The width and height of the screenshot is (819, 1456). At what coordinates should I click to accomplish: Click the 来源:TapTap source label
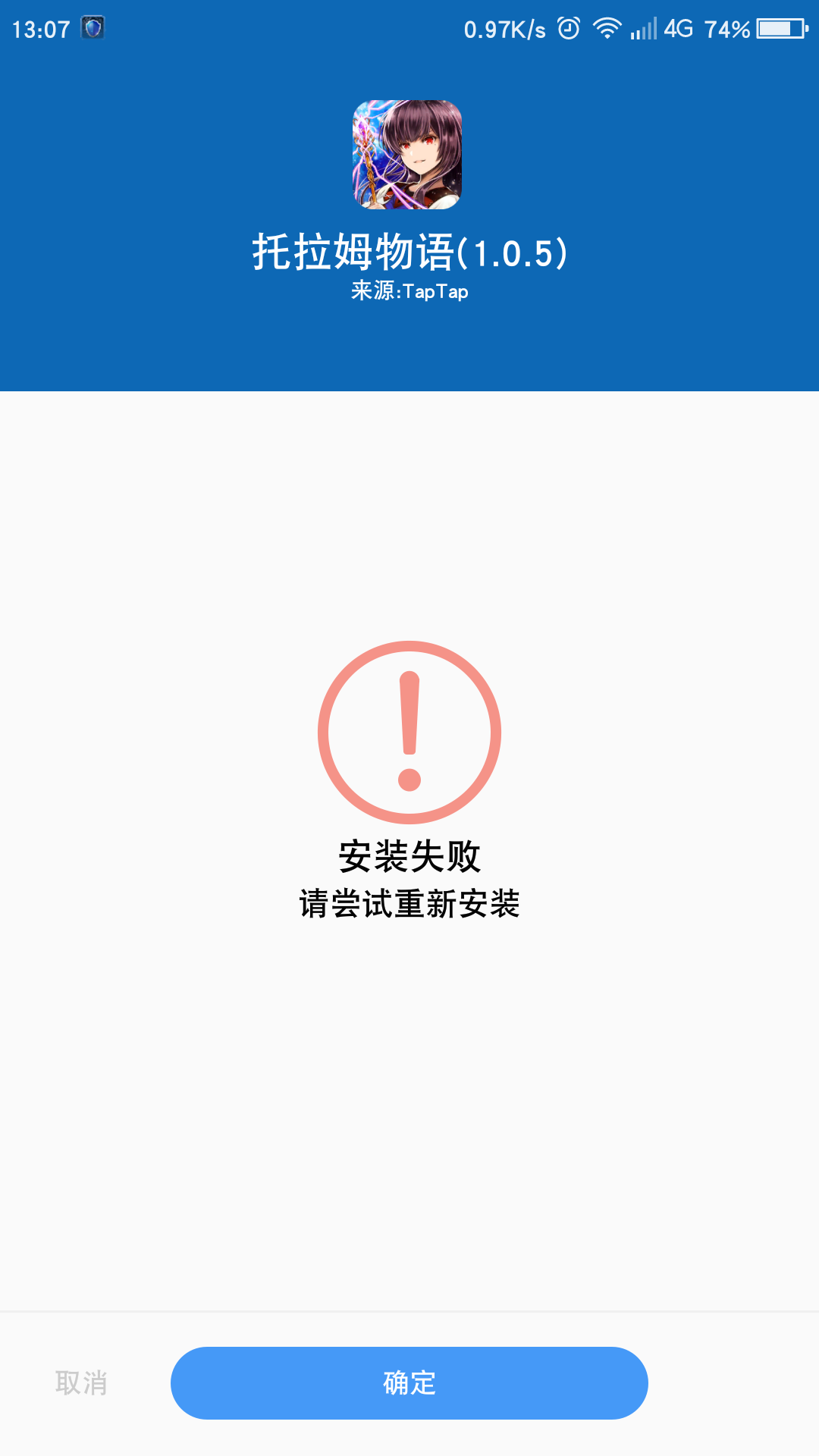(409, 290)
